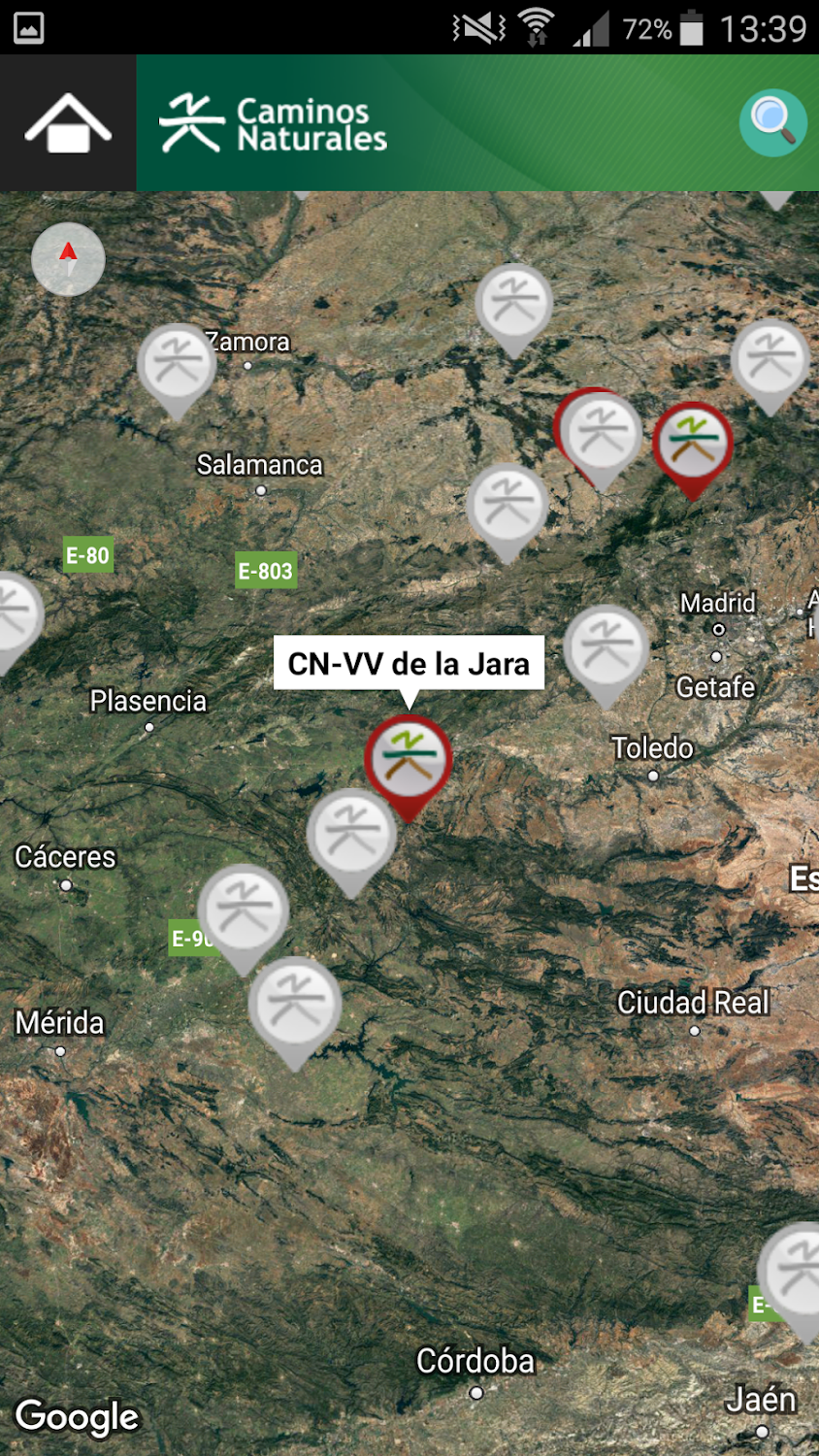Select the red marker below CN-VV de la Jara
The height and width of the screenshot is (1456, 819).
409,758
